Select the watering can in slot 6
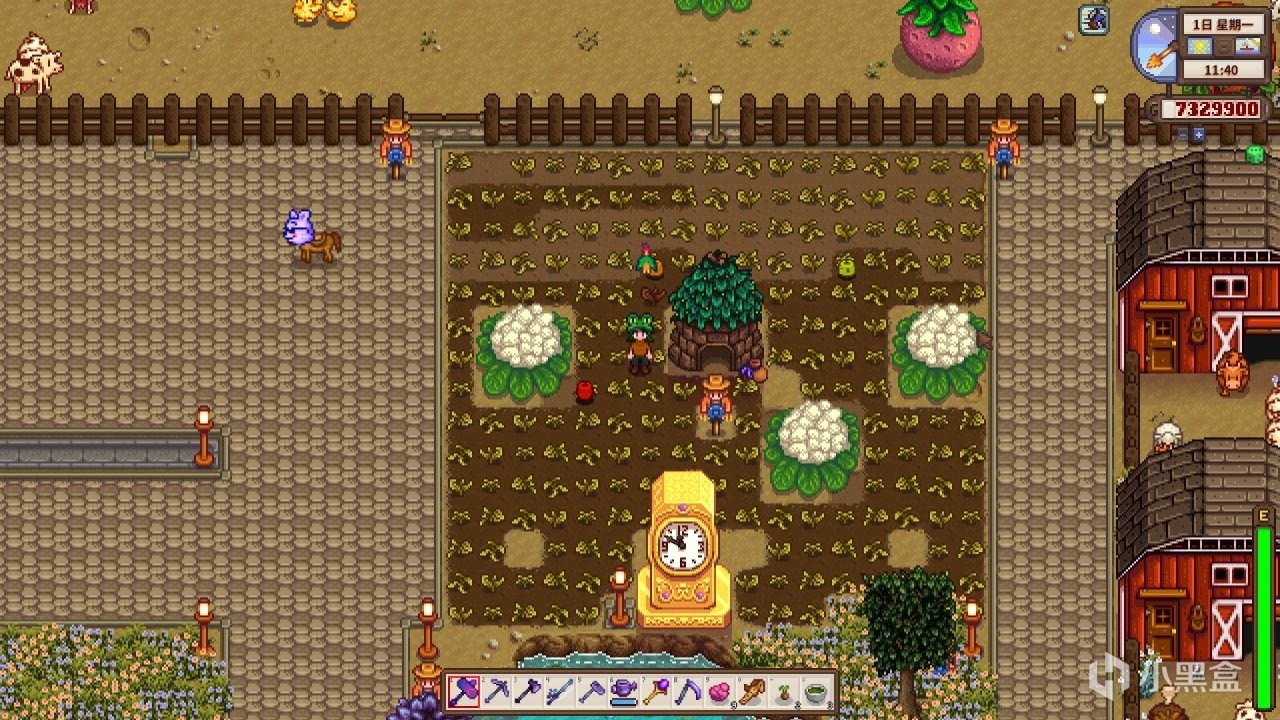Viewport: 1280px width, 720px height. point(623,691)
